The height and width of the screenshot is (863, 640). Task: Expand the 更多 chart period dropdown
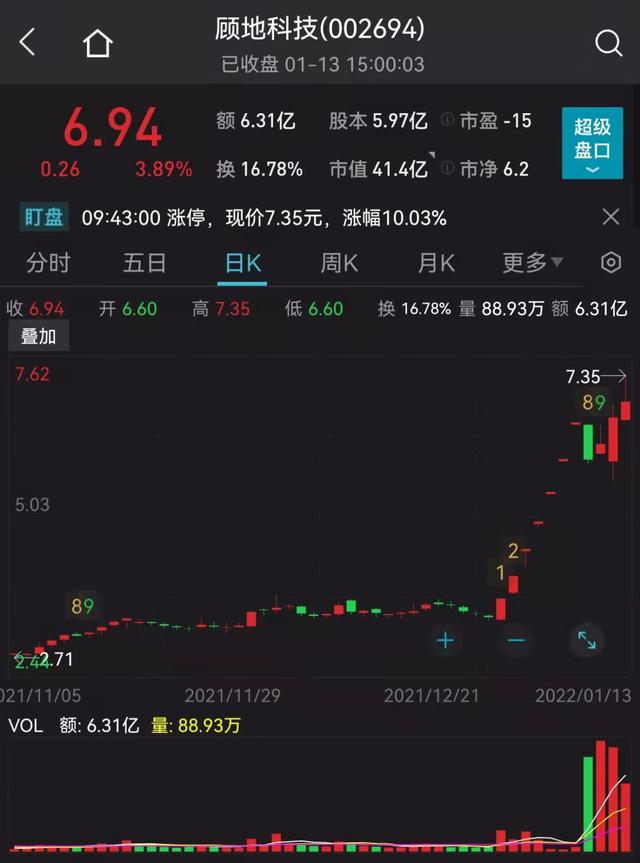[532, 263]
